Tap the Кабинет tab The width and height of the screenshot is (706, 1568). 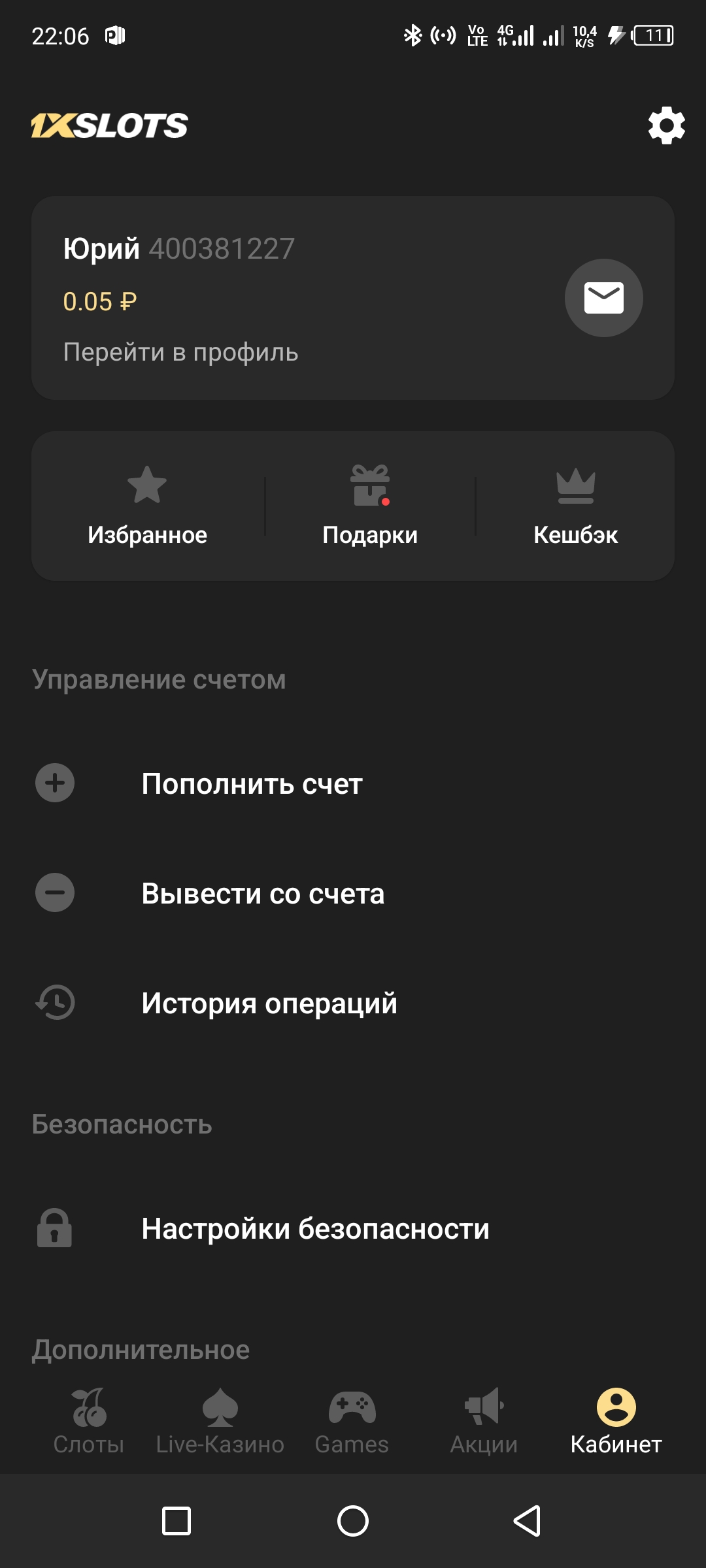click(616, 1422)
